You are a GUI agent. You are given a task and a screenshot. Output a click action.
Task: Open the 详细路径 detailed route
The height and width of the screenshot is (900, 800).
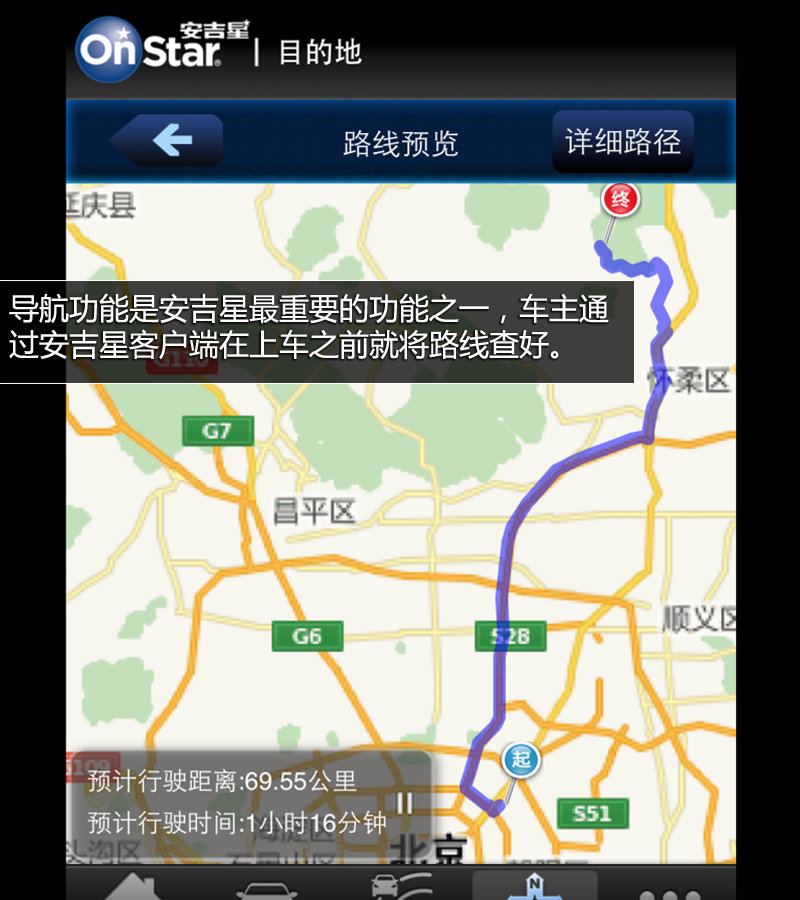tap(622, 141)
